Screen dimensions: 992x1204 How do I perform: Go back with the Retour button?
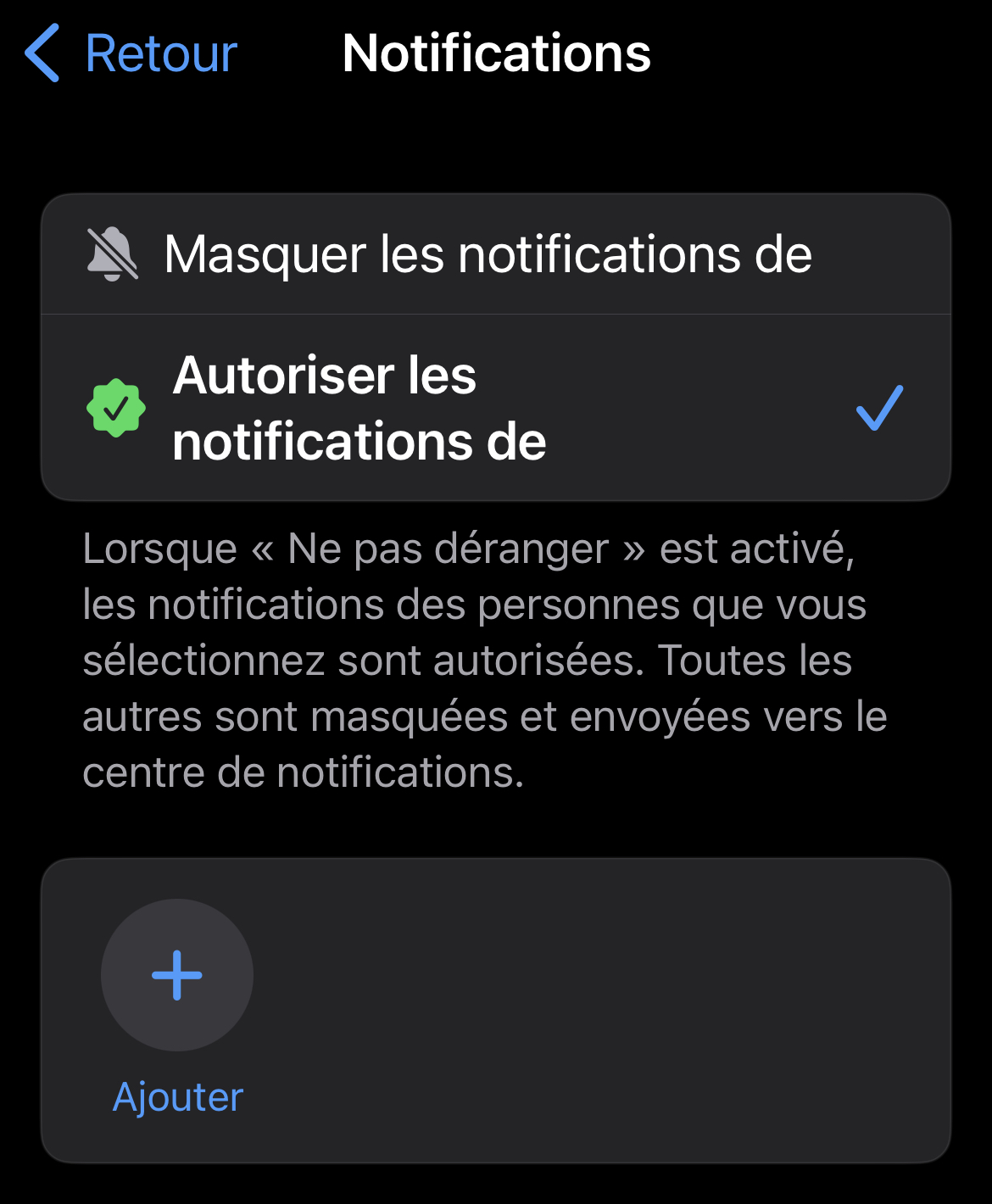tap(131, 54)
